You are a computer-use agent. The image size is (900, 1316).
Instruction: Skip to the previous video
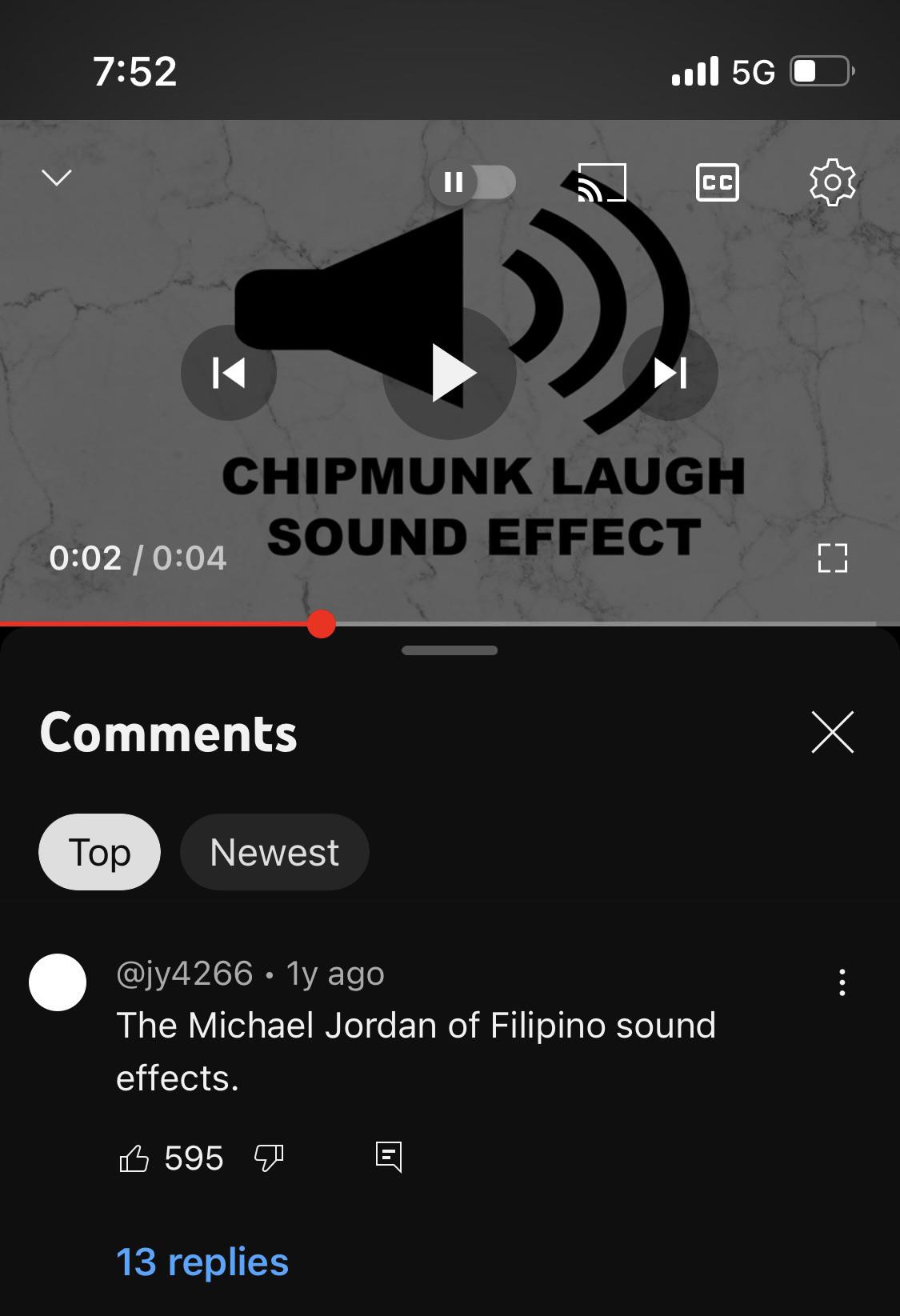[x=229, y=373]
